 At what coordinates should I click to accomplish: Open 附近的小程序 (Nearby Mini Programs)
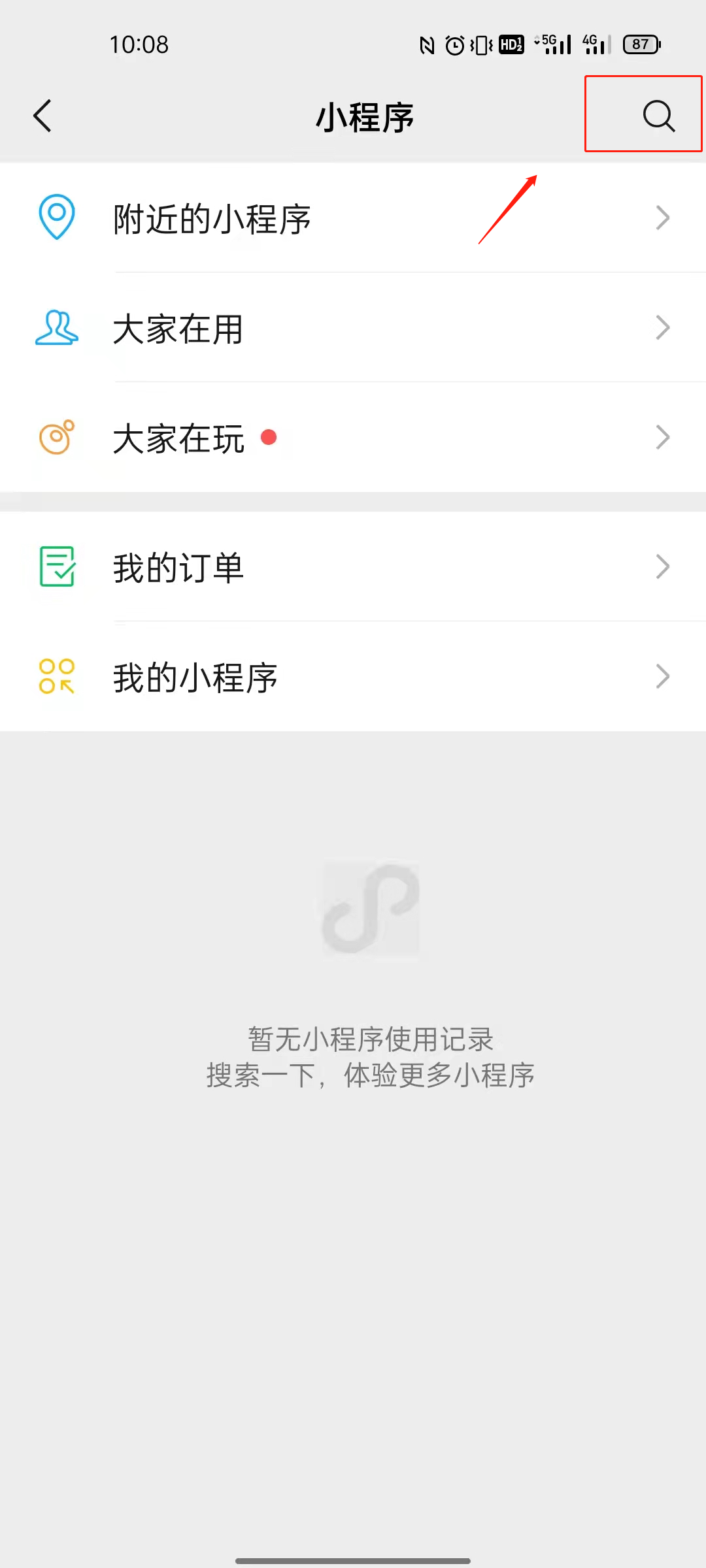click(x=211, y=218)
